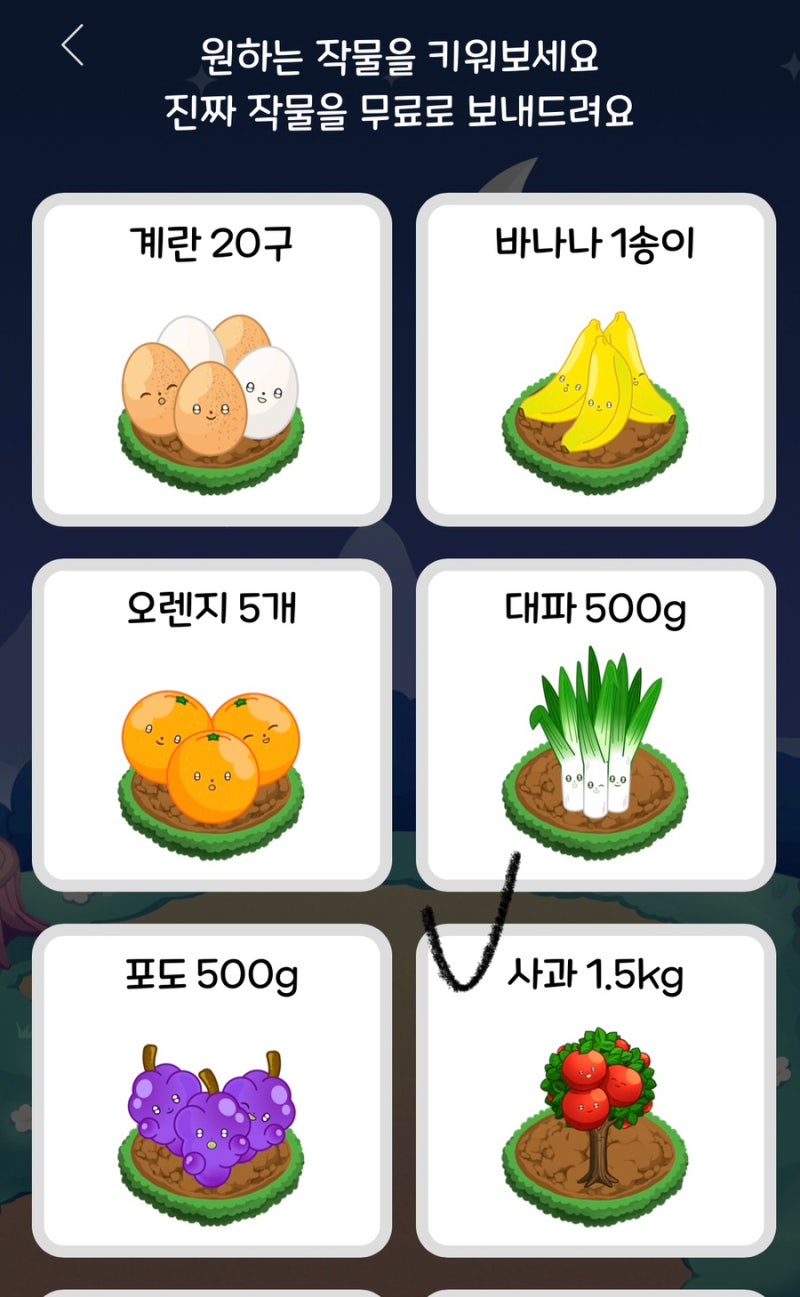Choose the 바나나 1송이 banana card
Screen dimensions: 800x1297
point(596,360)
